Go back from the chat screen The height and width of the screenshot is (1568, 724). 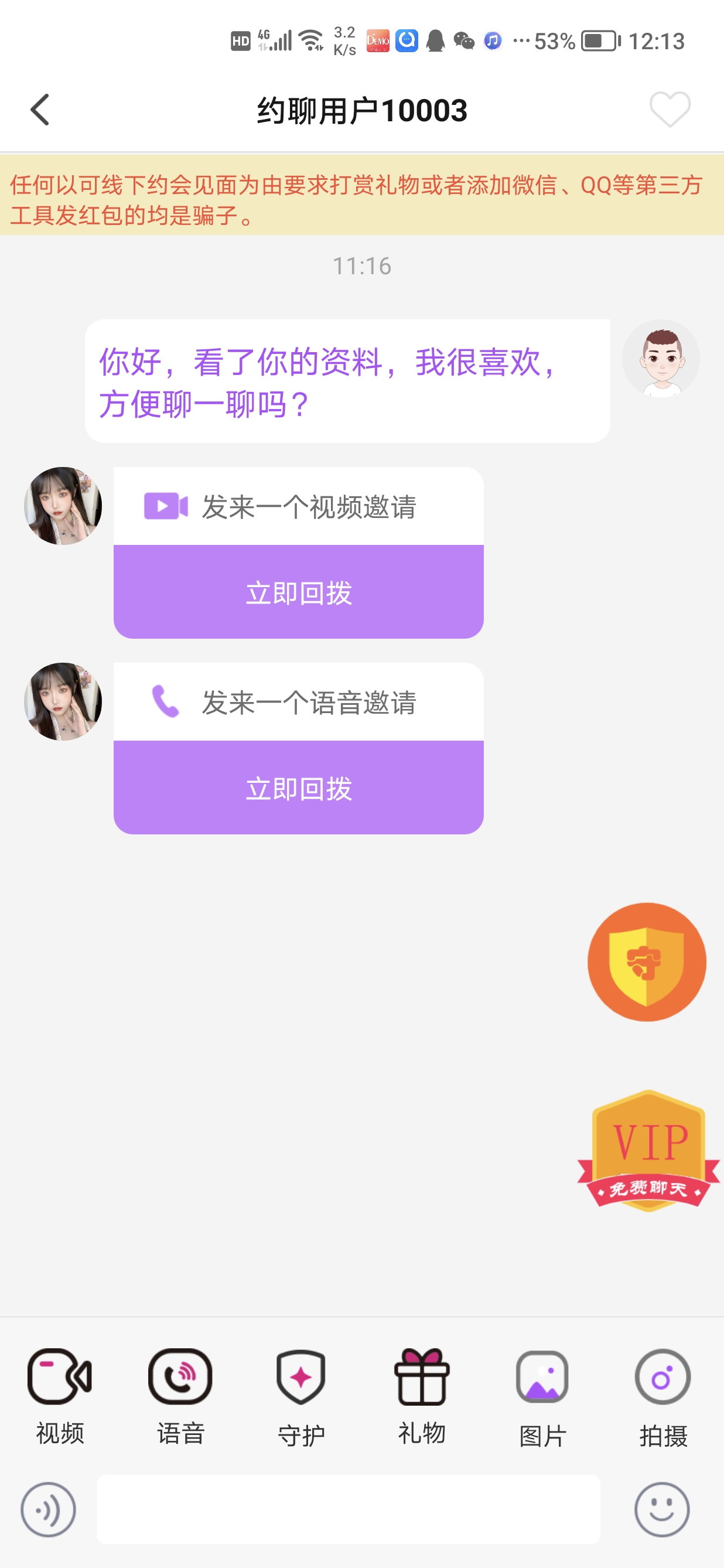(x=40, y=110)
